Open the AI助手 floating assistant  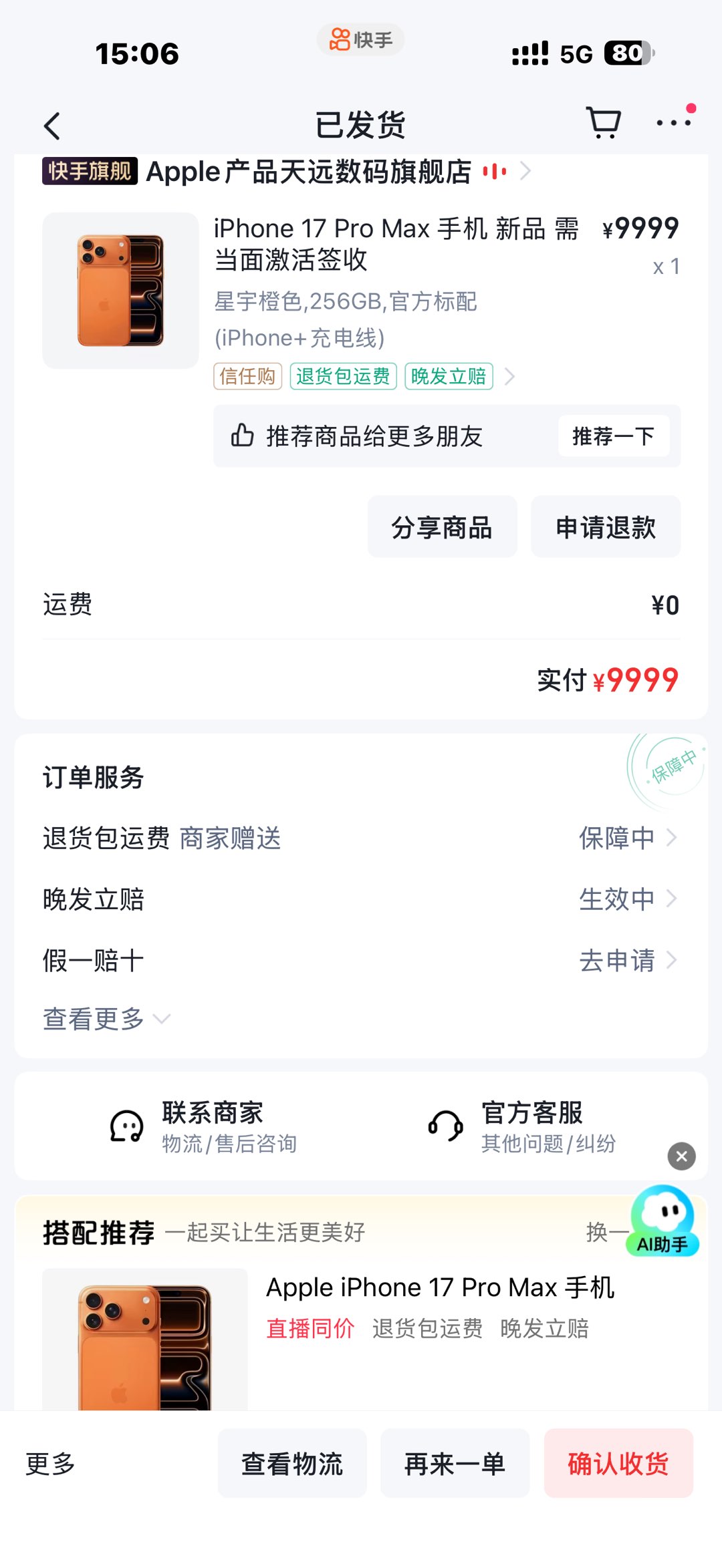tap(663, 1220)
